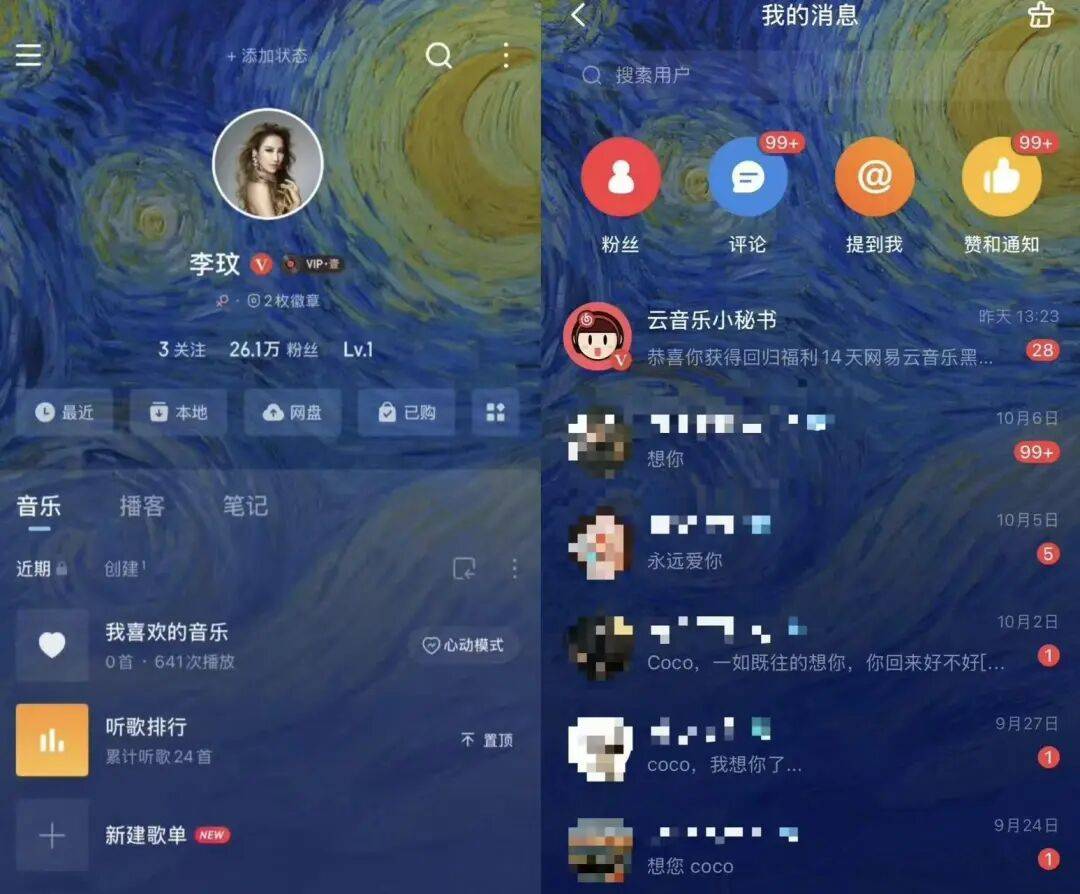Image resolution: width=1080 pixels, height=894 pixels.
Task: Create a playlist with 新建歌单
Action: click(146, 835)
